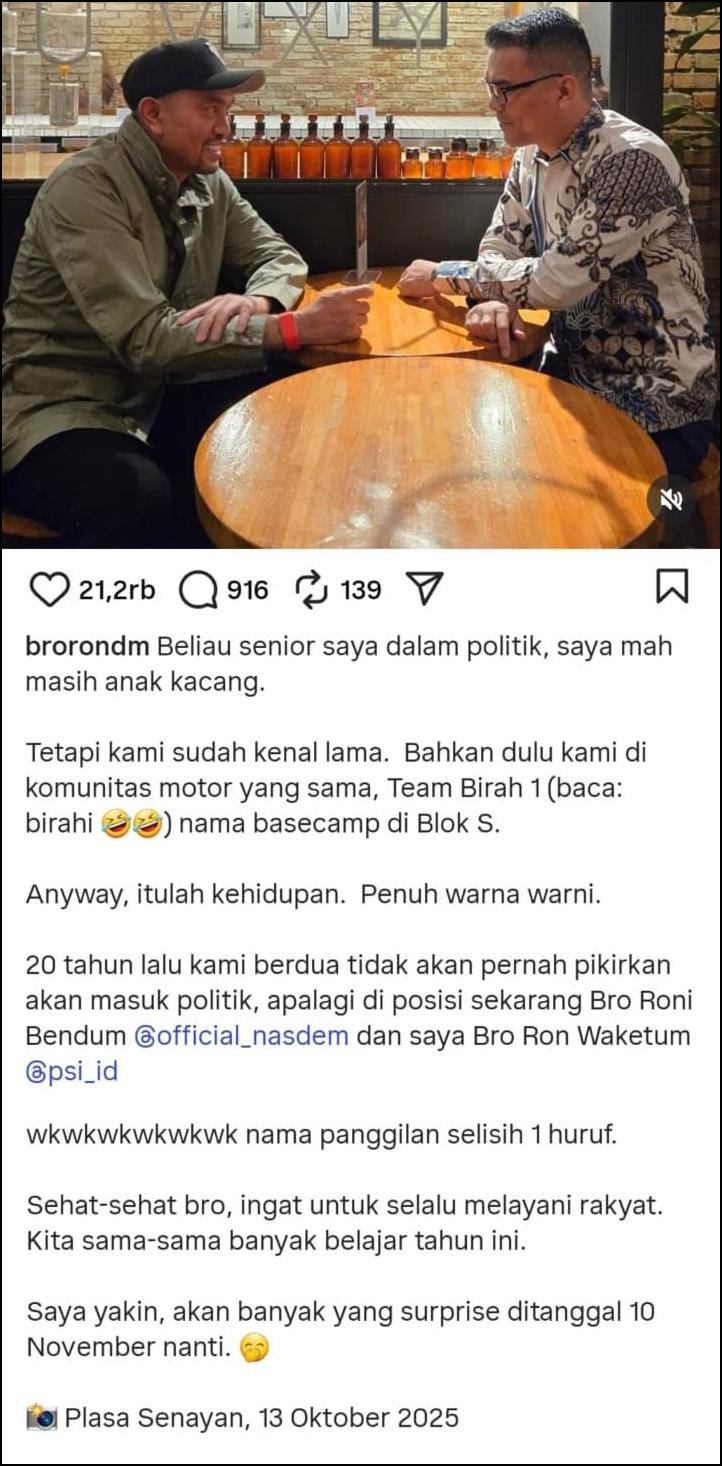Repost this post
722x1466 pixels.
point(312,590)
